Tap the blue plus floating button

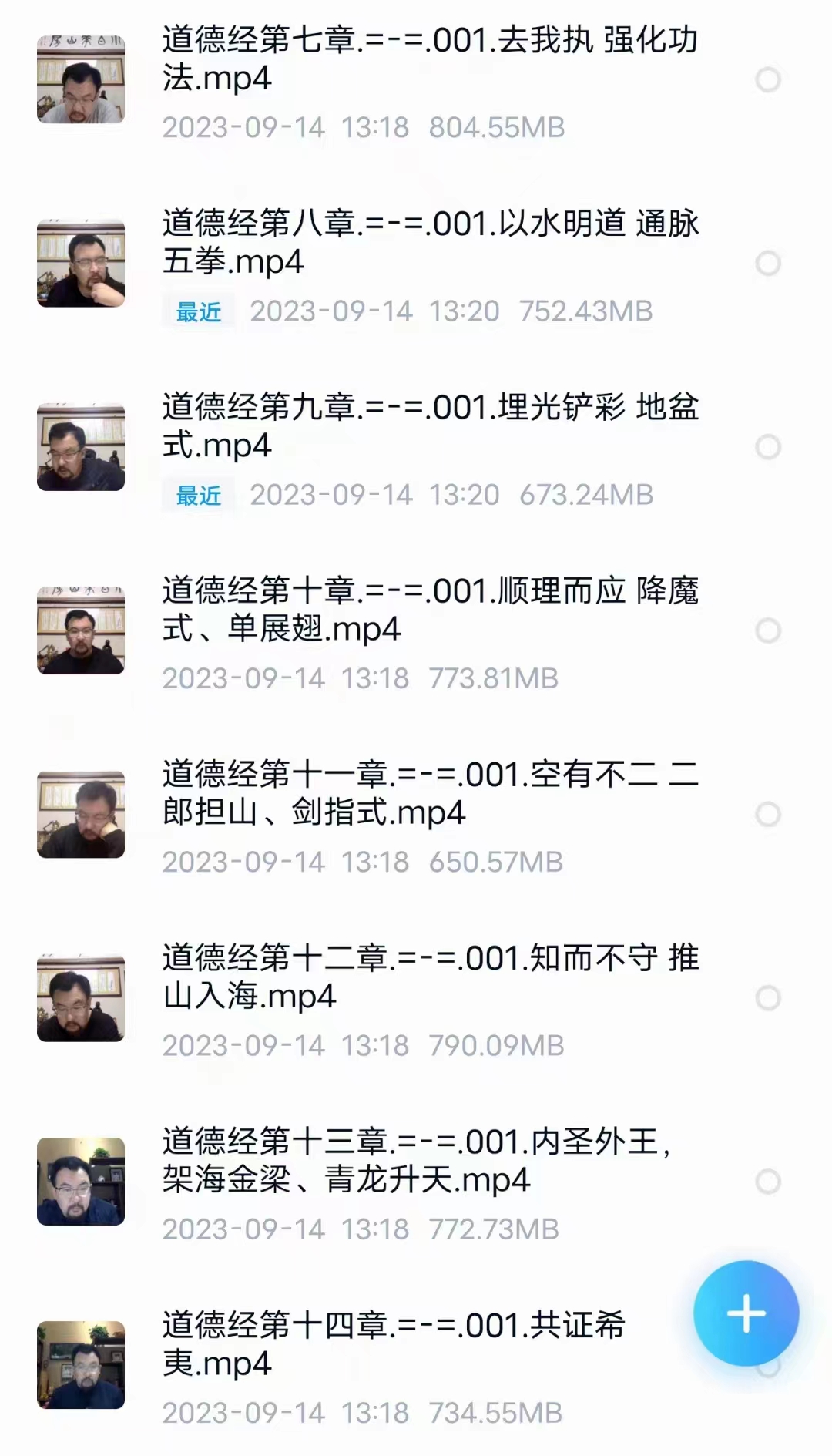coord(746,1313)
